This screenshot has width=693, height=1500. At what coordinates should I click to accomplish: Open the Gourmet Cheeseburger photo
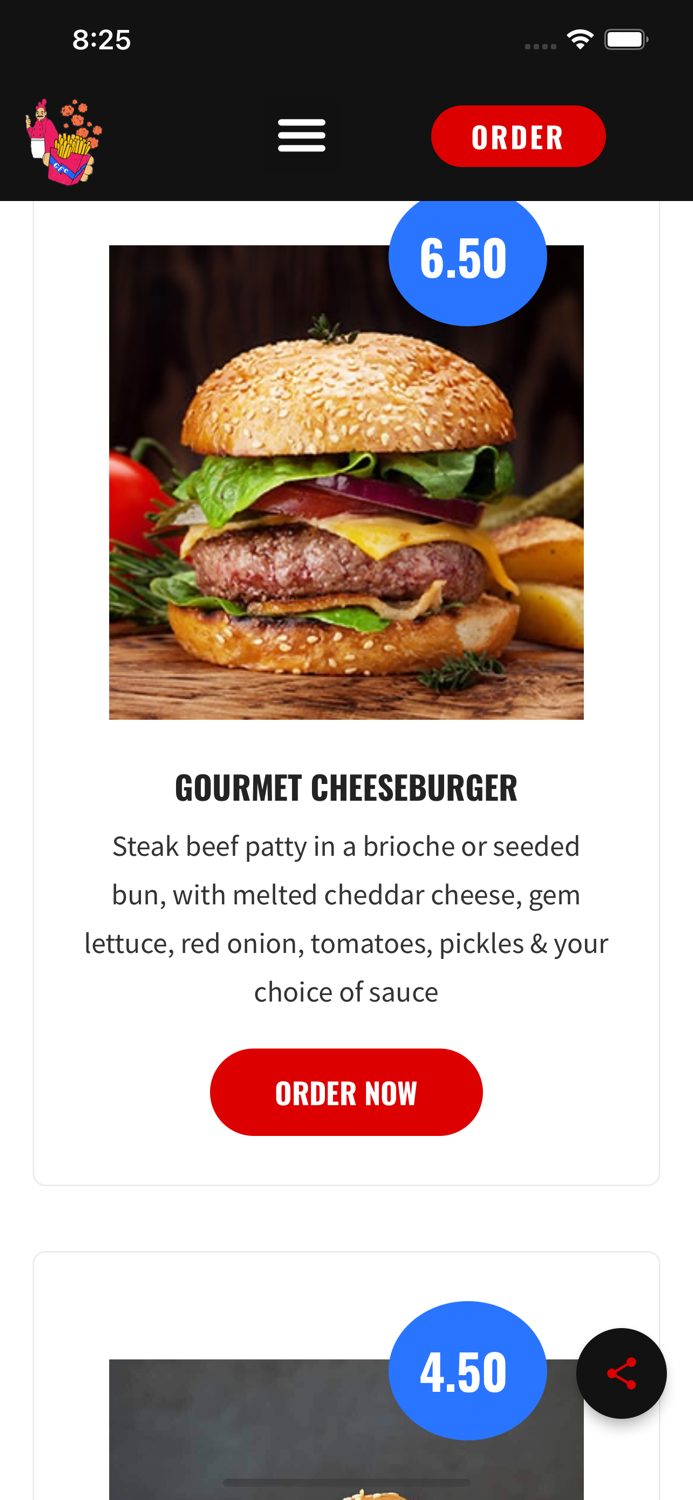tap(346, 482)
